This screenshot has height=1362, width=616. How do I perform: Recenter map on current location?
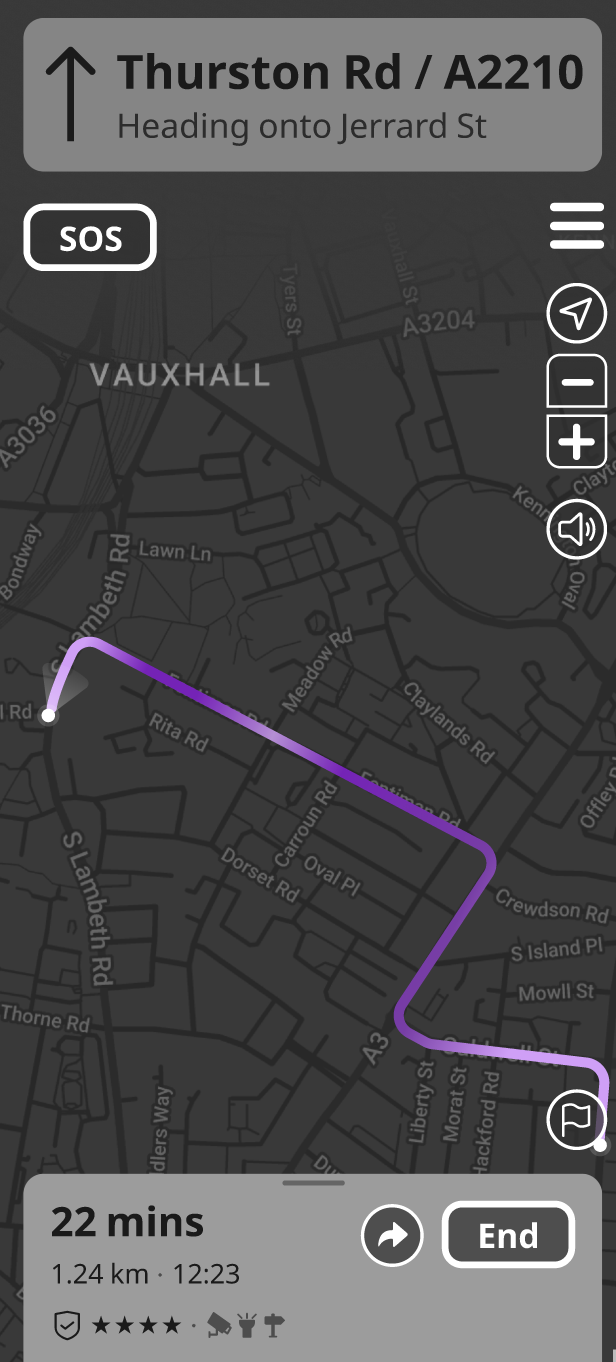(x=577, y=314)
